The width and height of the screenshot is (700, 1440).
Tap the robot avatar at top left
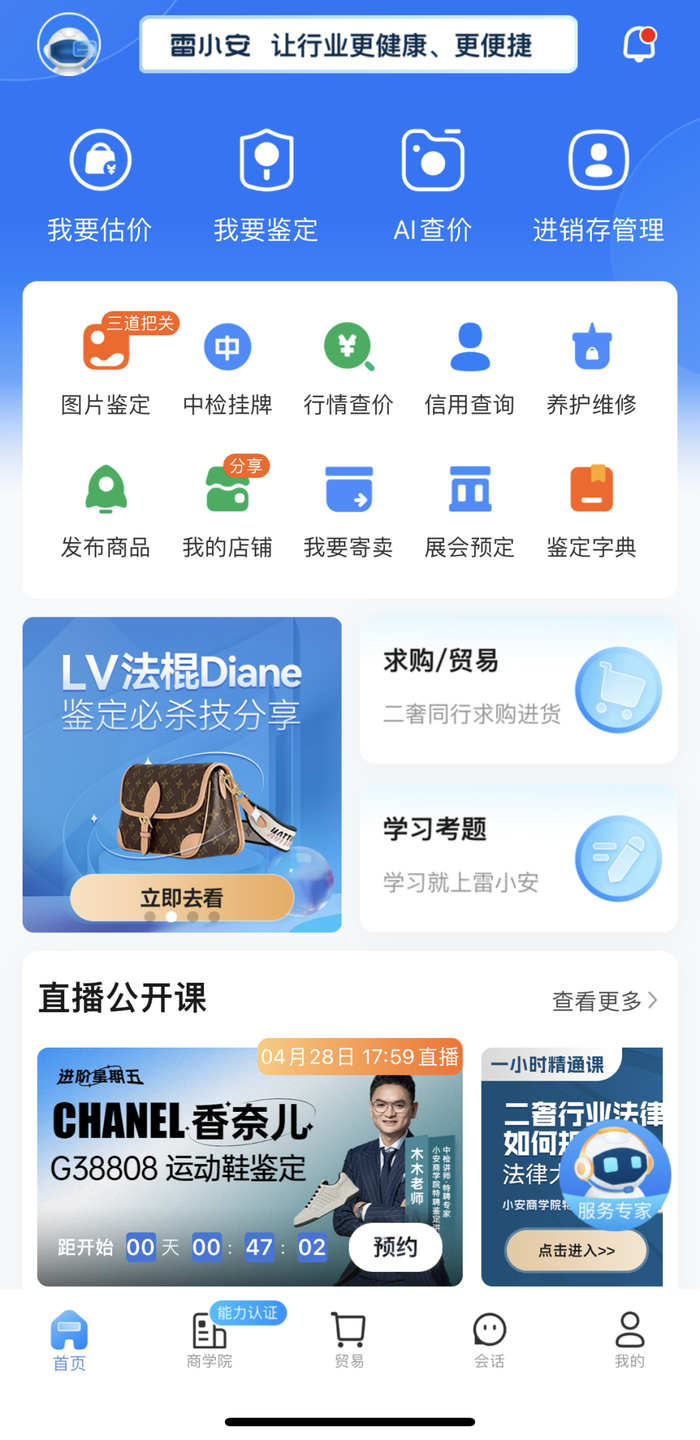click(x=69, y=44)
